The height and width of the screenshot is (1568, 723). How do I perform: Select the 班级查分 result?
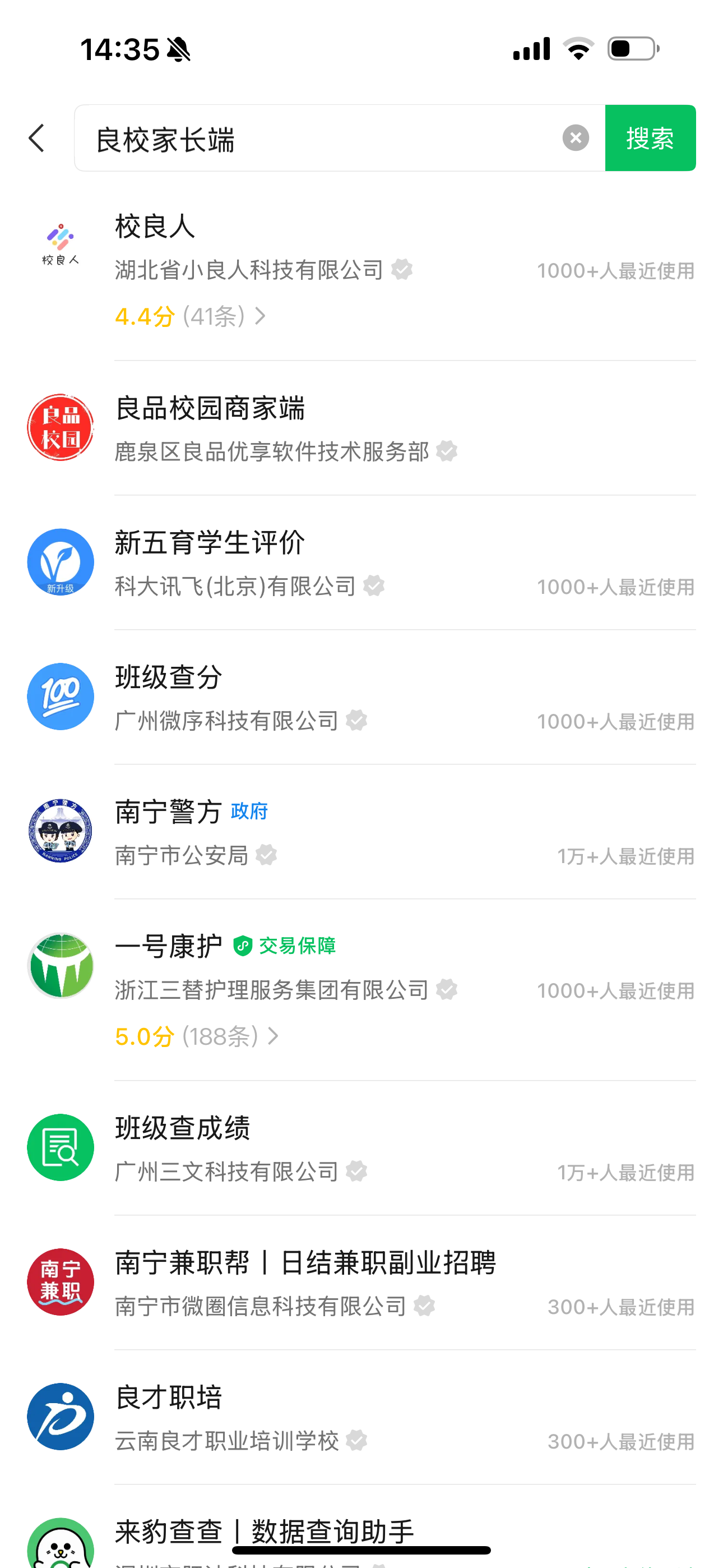coord(361,697)
